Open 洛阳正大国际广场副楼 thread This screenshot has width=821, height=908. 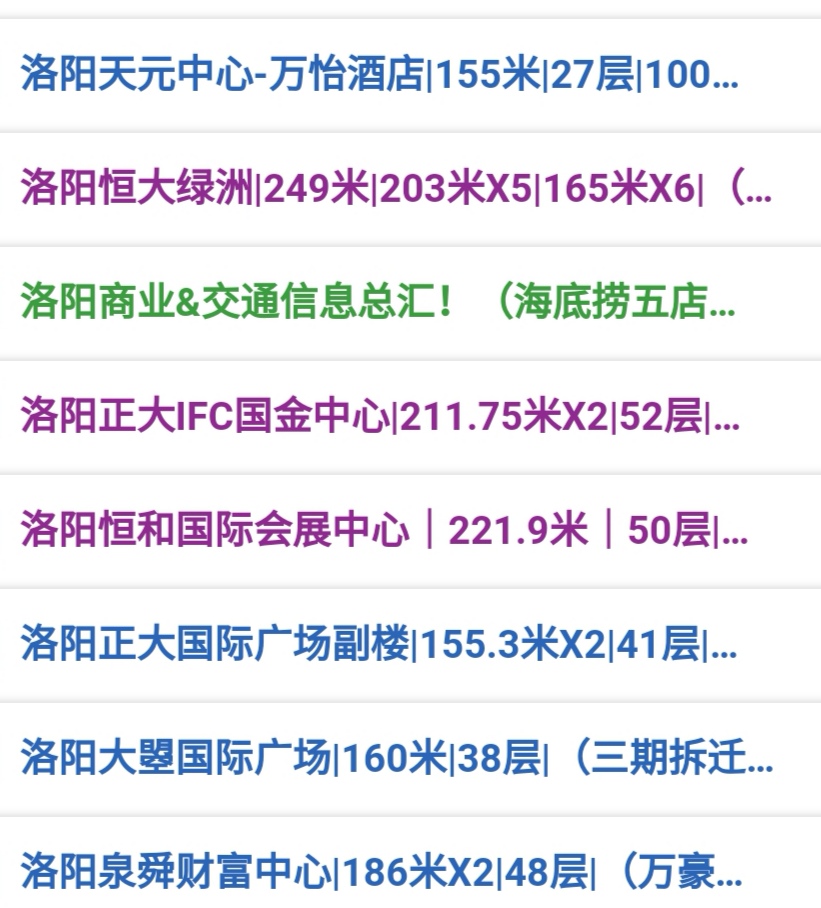click(x=378, y=644)
